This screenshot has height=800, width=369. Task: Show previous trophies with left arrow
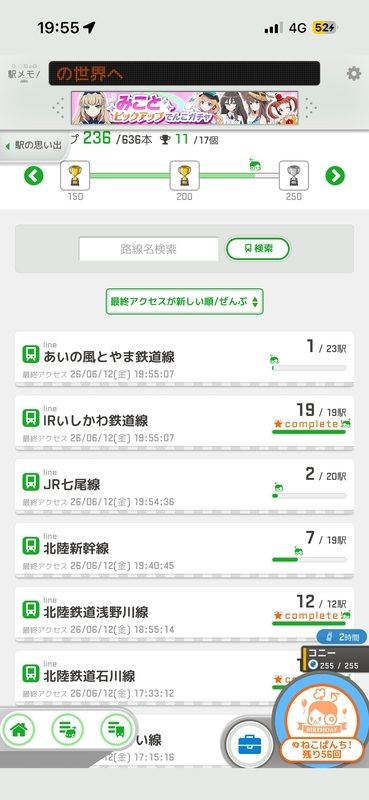tap(34, 176)
